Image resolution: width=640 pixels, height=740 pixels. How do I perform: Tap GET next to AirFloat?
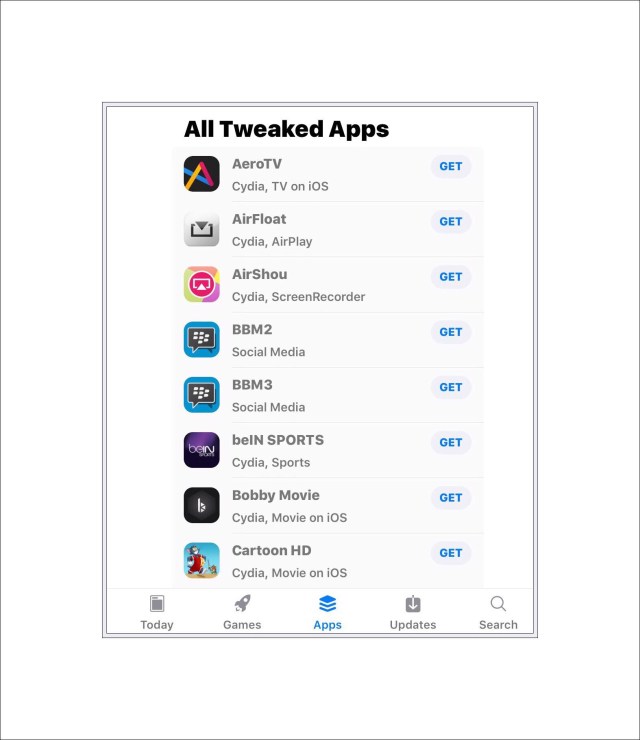click(x=450, y=222)
